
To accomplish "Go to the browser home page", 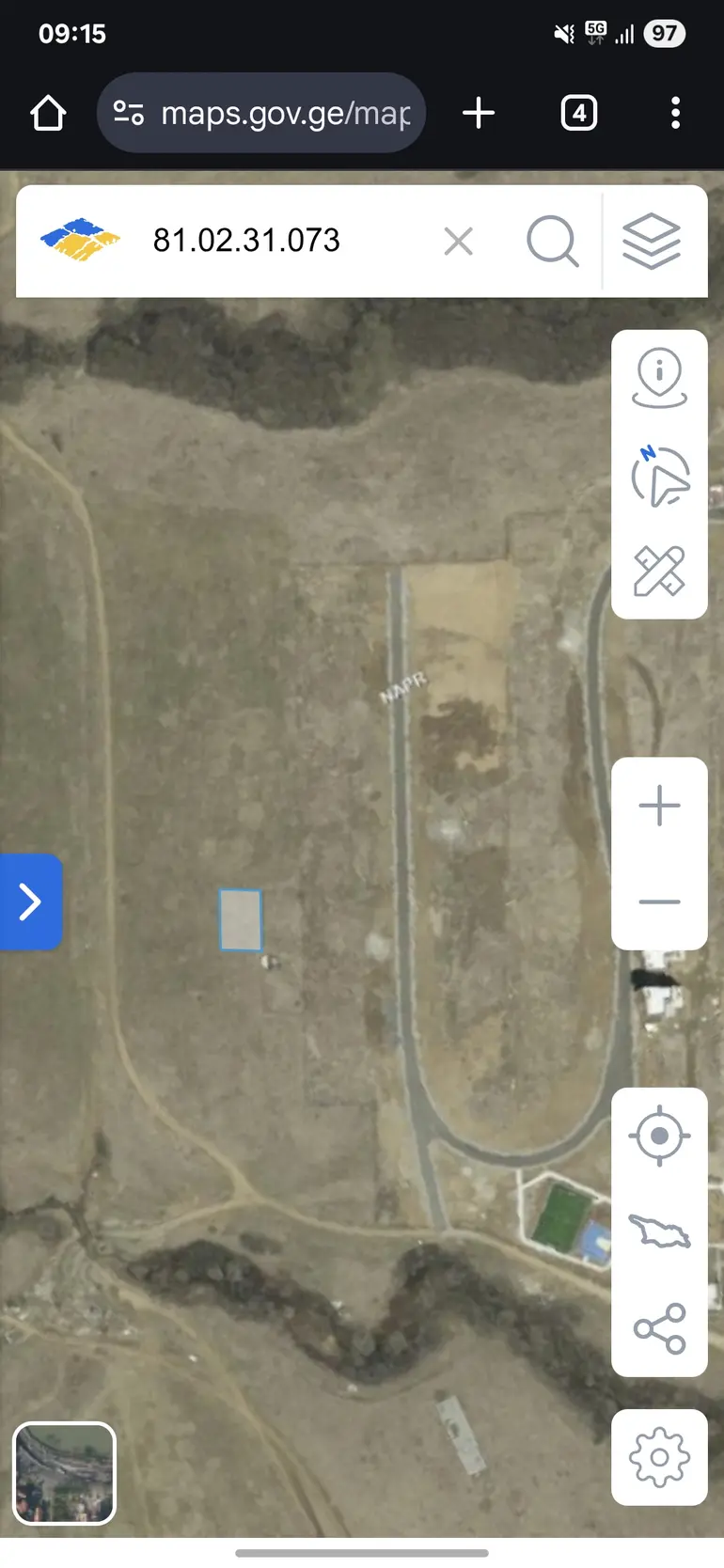I will [x=48, y=114].
